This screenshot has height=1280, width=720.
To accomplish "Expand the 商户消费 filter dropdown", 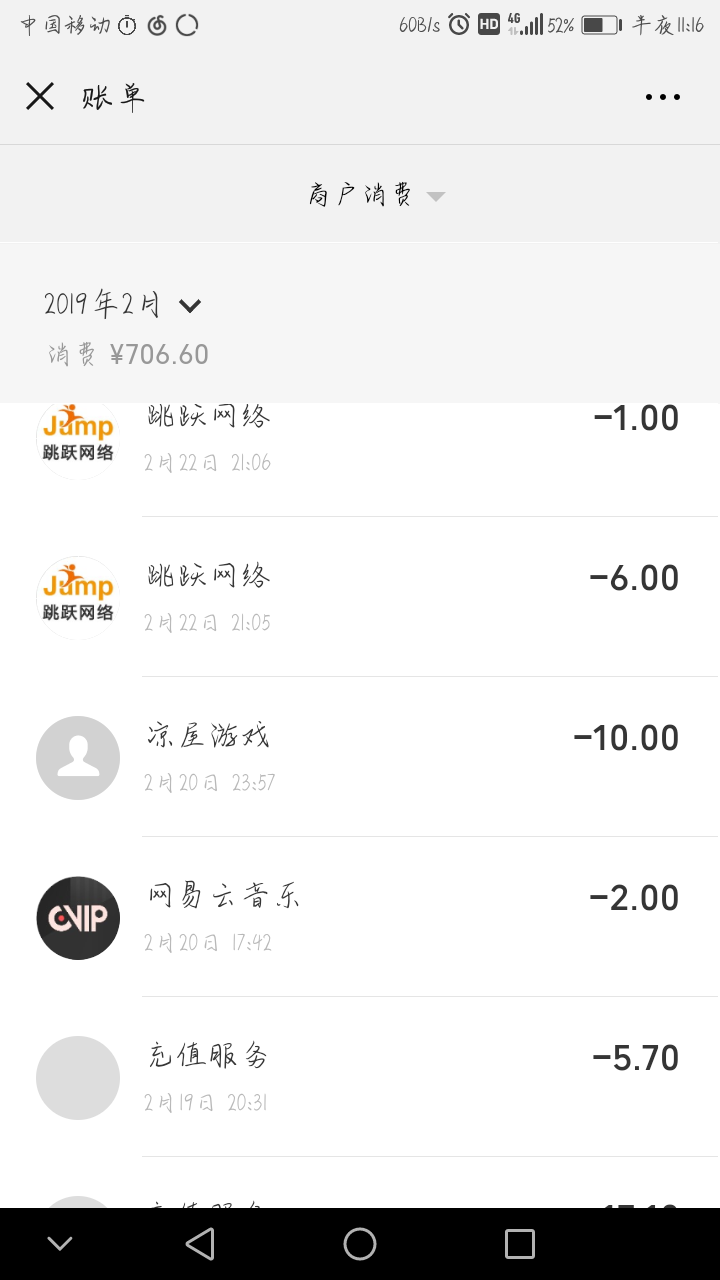I will pos(376,195).
